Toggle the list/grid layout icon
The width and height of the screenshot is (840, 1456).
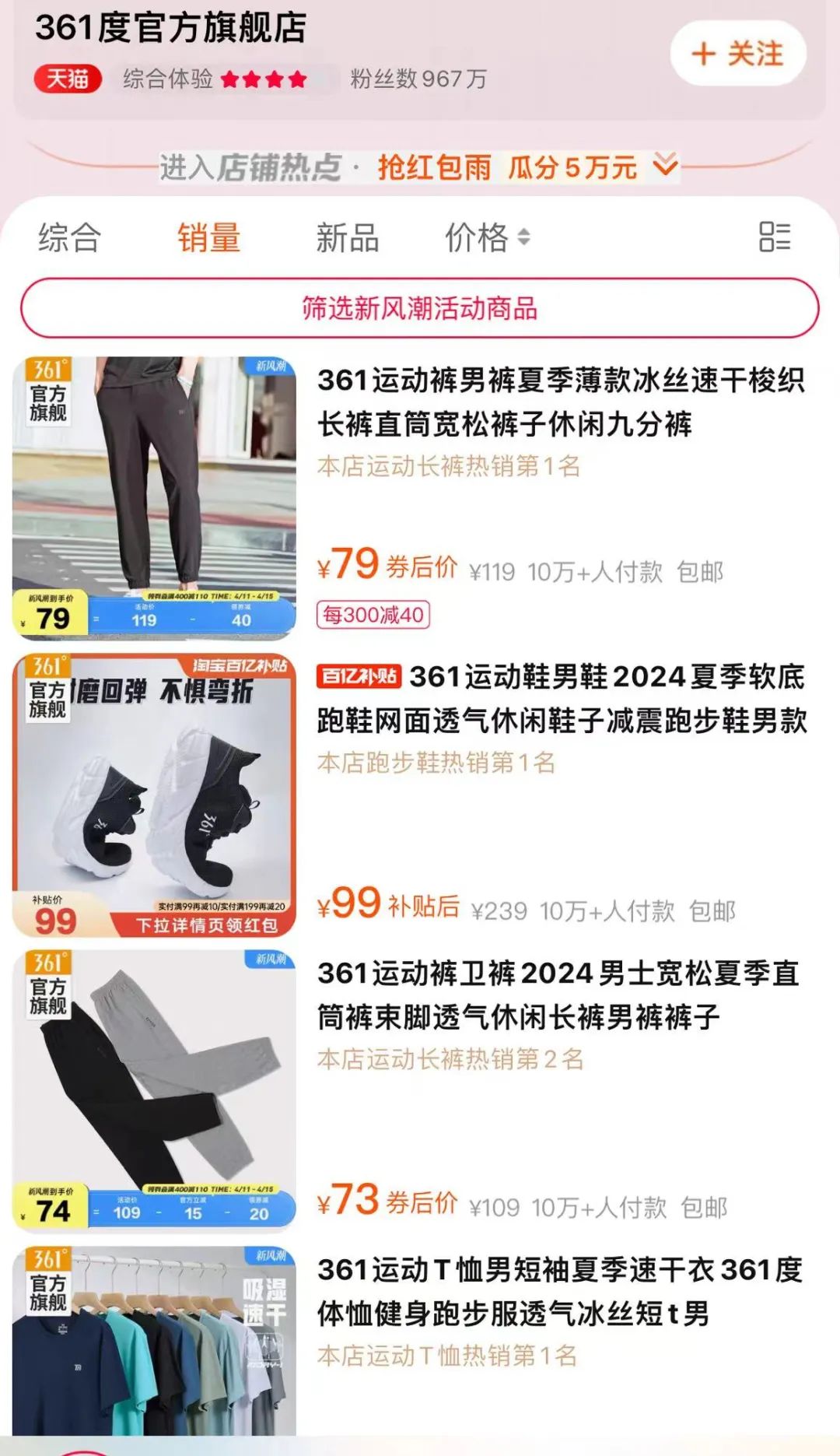click(x=775, y=237)
